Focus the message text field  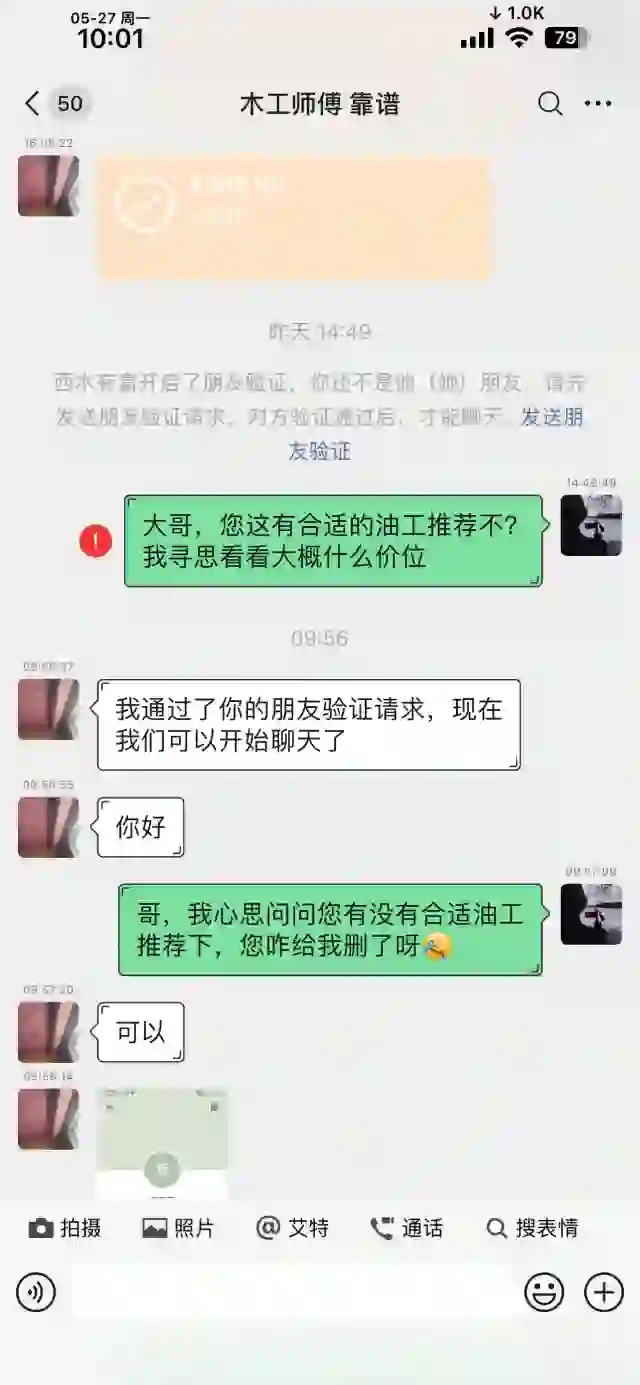click(292, 1293)
